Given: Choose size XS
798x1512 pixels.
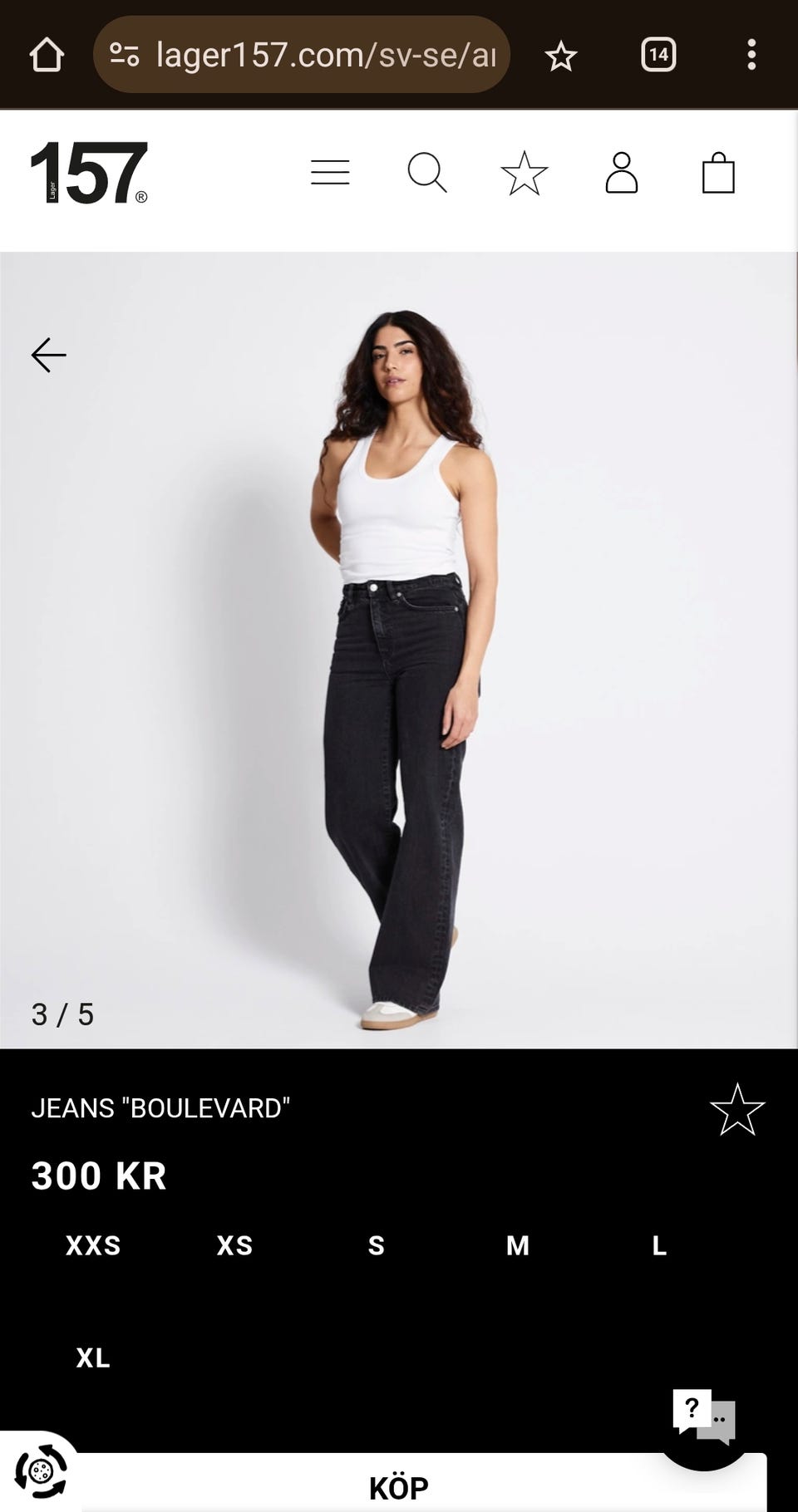Looking at the screenshot, I should 234,1245.
